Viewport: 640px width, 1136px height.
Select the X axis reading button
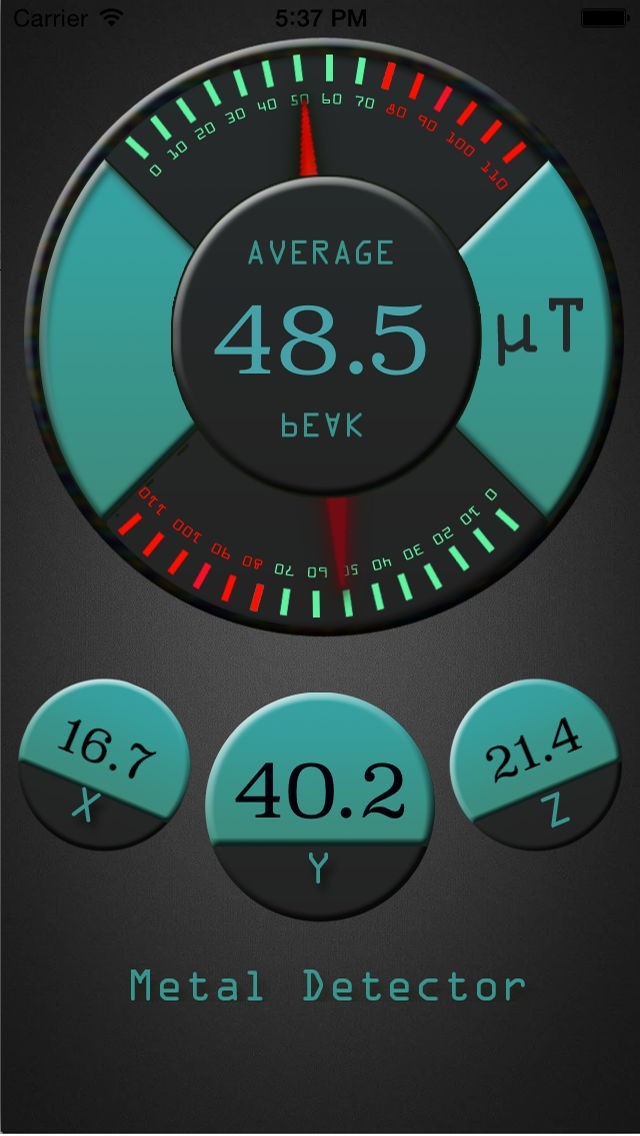pyautogui.click(x=105, y=765)
